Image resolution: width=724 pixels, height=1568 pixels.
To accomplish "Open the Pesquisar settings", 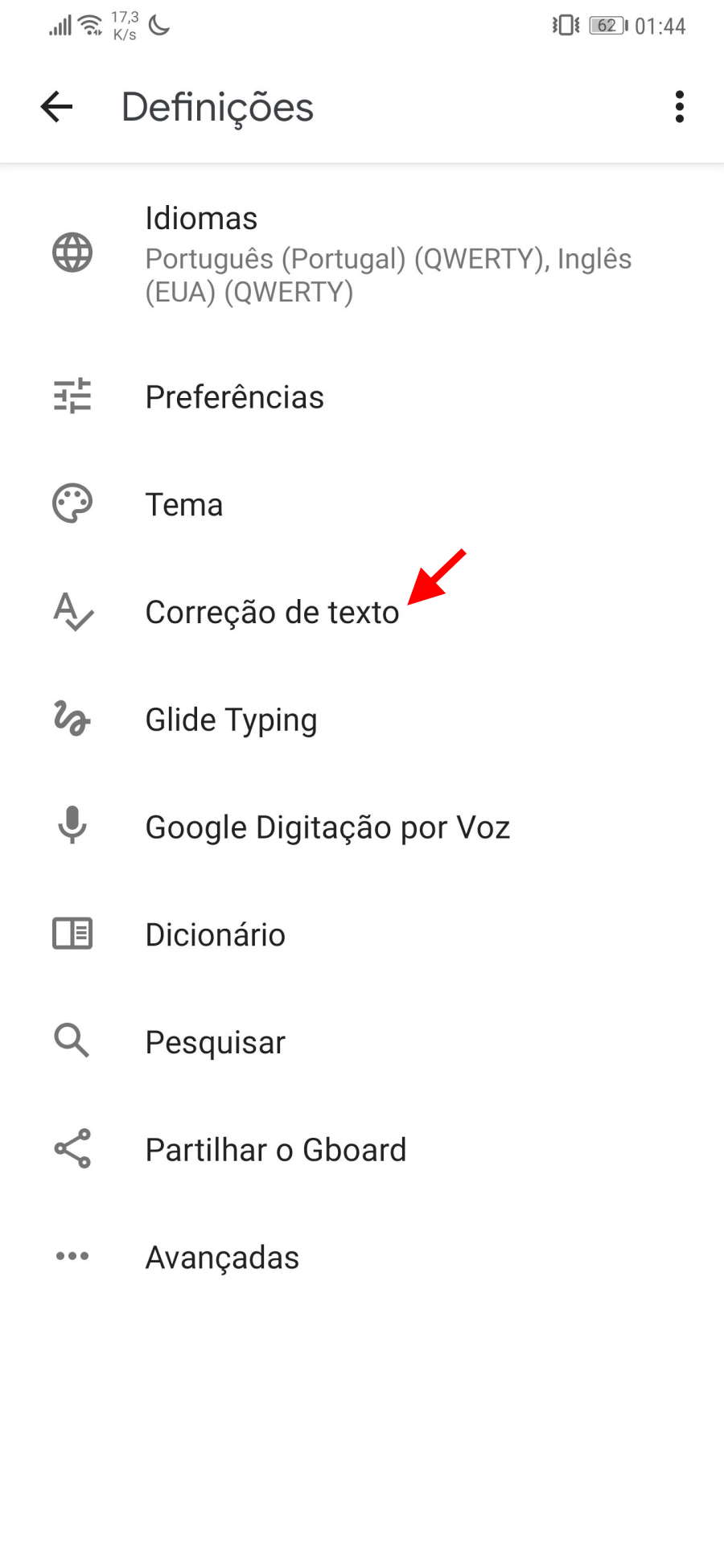I will pos(362,1042).
